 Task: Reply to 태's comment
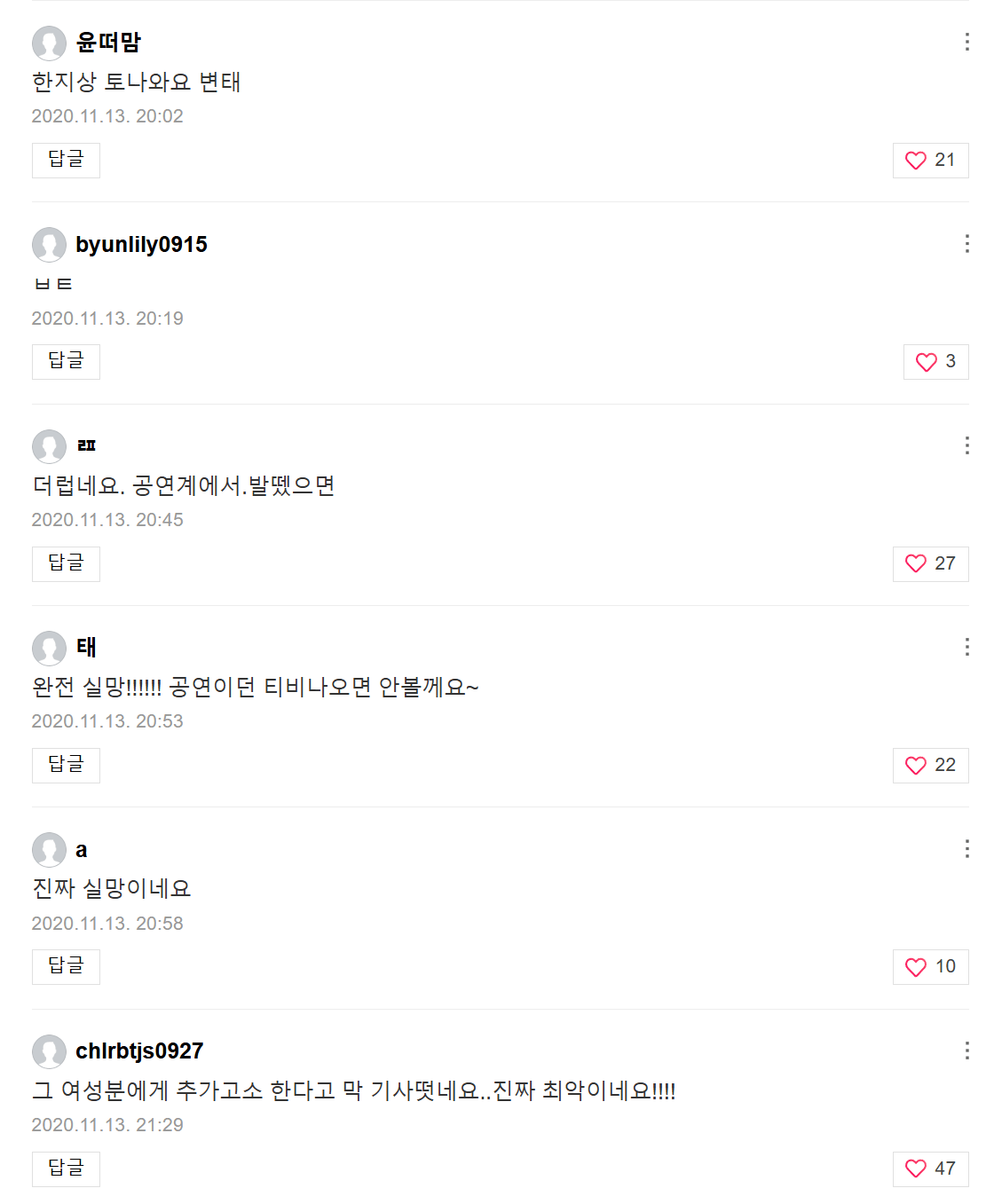point(66,765)
